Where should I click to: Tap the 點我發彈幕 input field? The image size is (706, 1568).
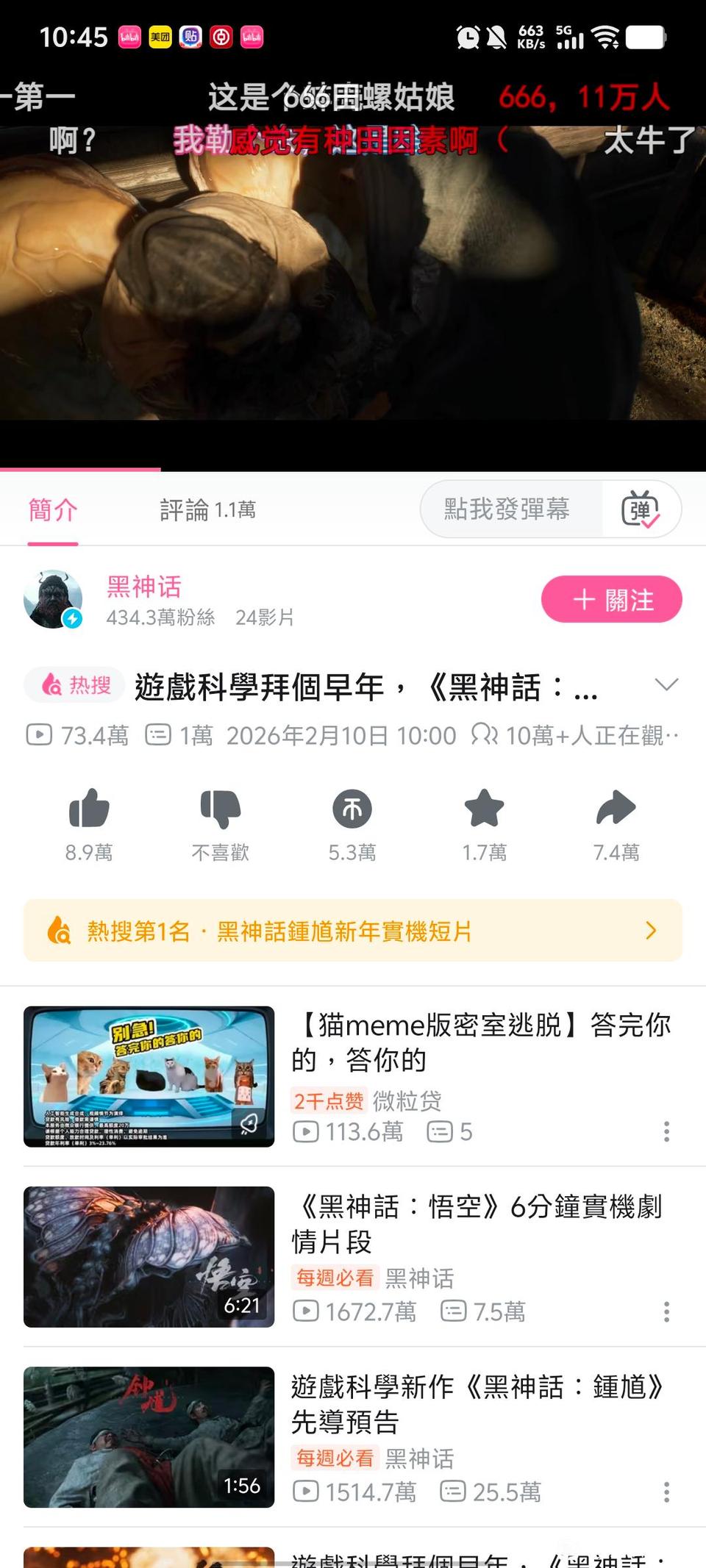pos(509,509)
